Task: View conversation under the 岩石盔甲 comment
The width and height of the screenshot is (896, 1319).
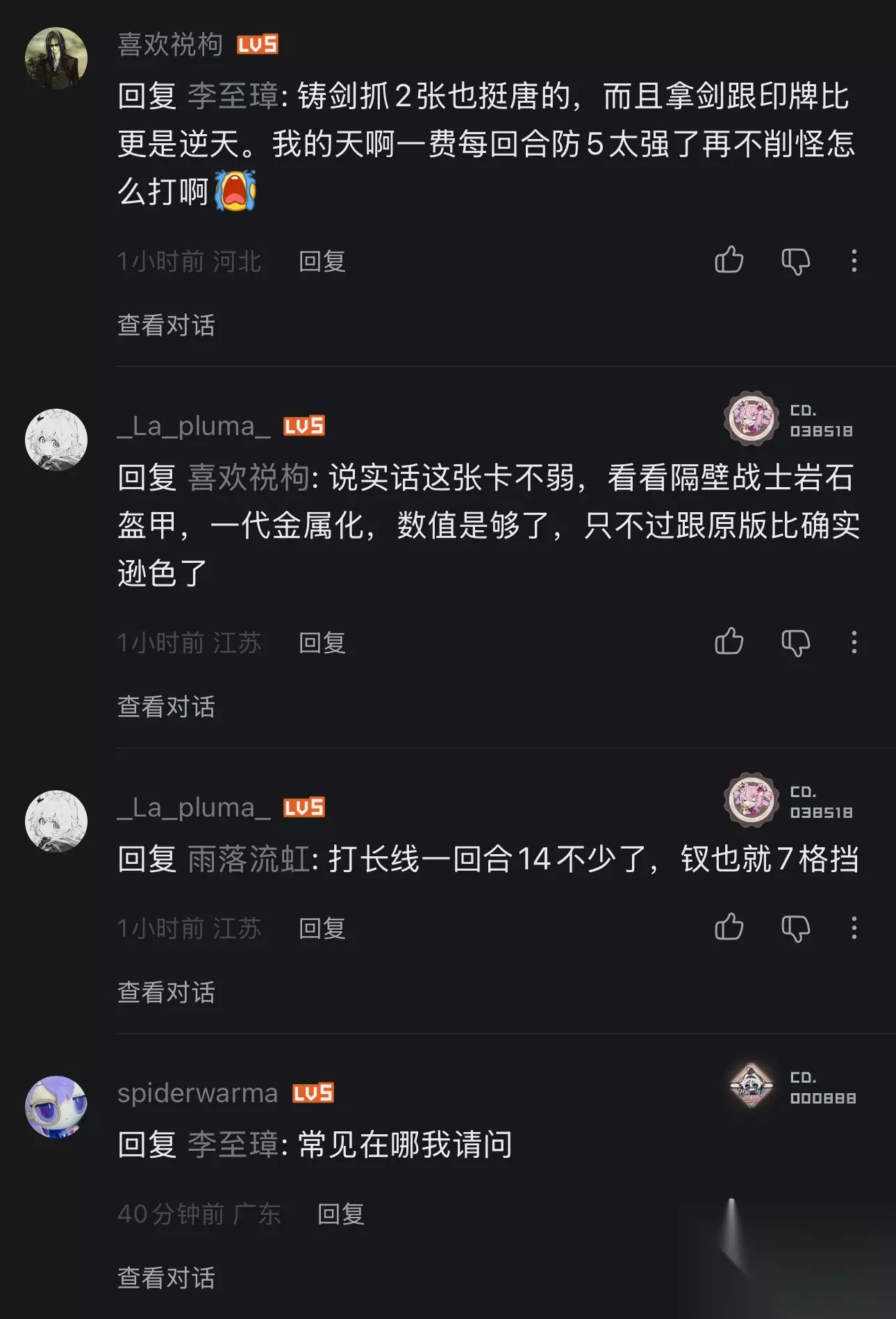Action: [x=166, y=706]
